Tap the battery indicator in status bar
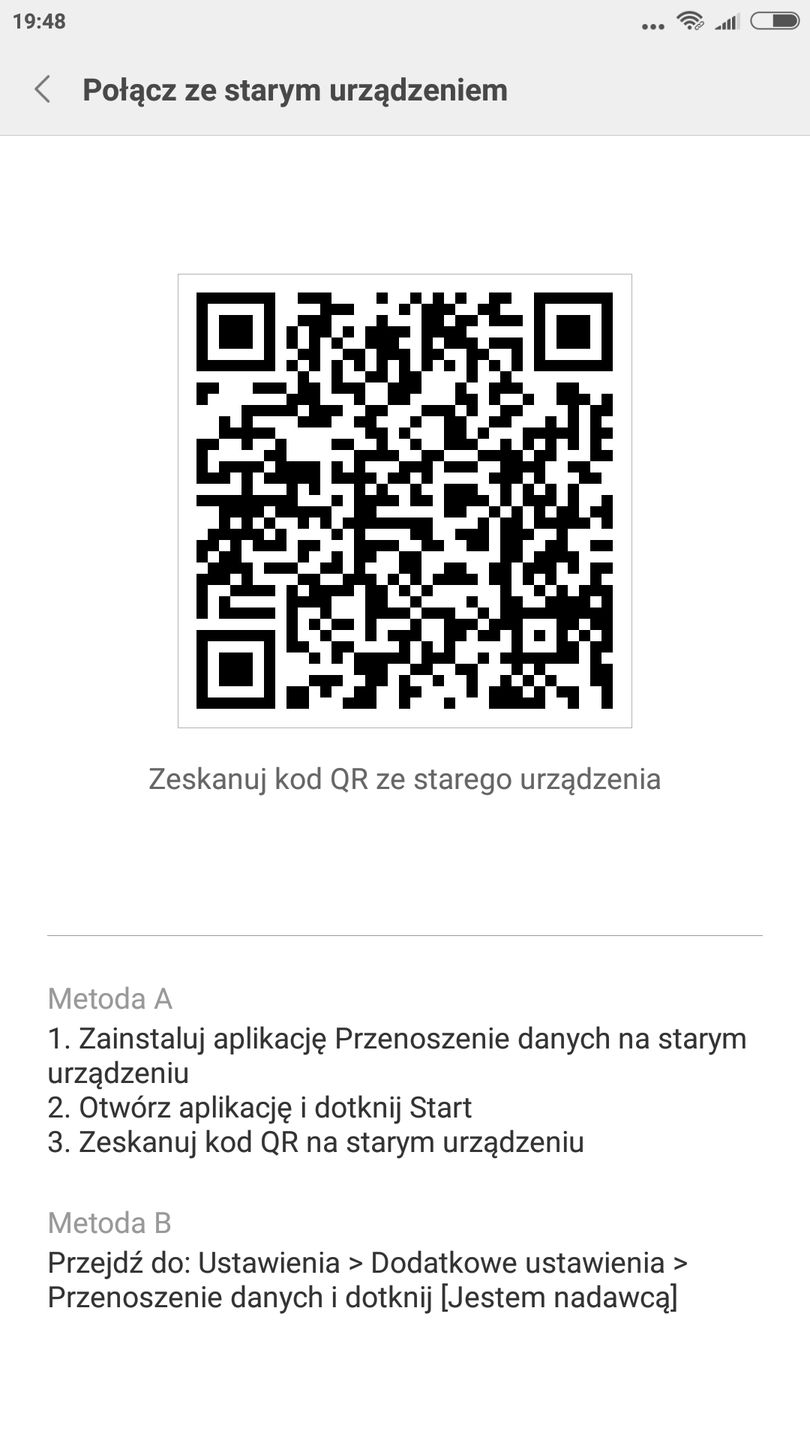Image resolution: width=810 pixels, height=1440 pixels. pyautogui.click(x=773, y=21)
